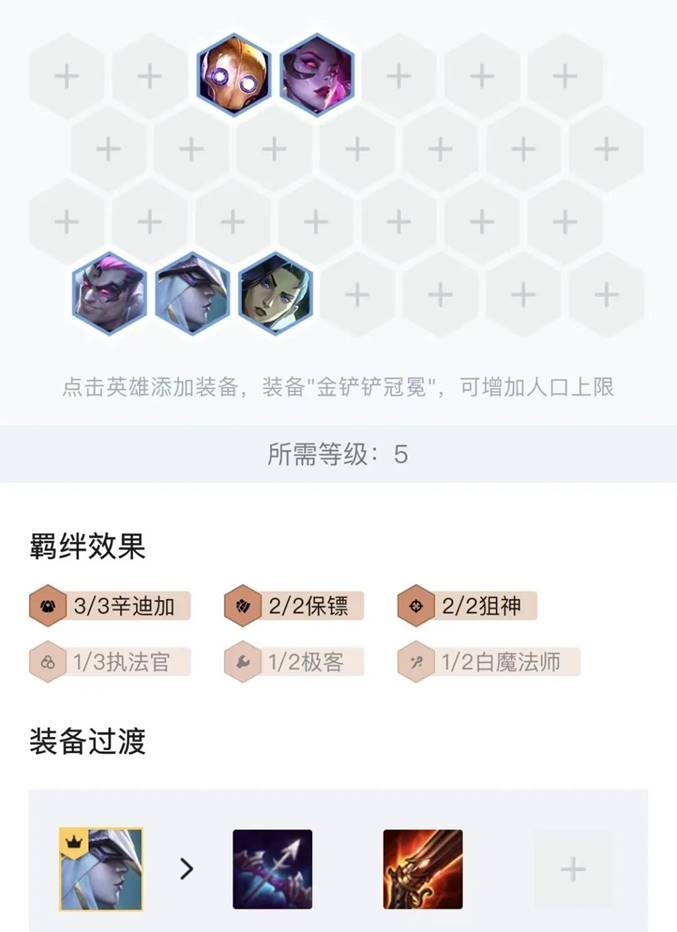The image size is (677, 932).
Task: Select the white-hooded hero on the board
Action: [192, 292]
